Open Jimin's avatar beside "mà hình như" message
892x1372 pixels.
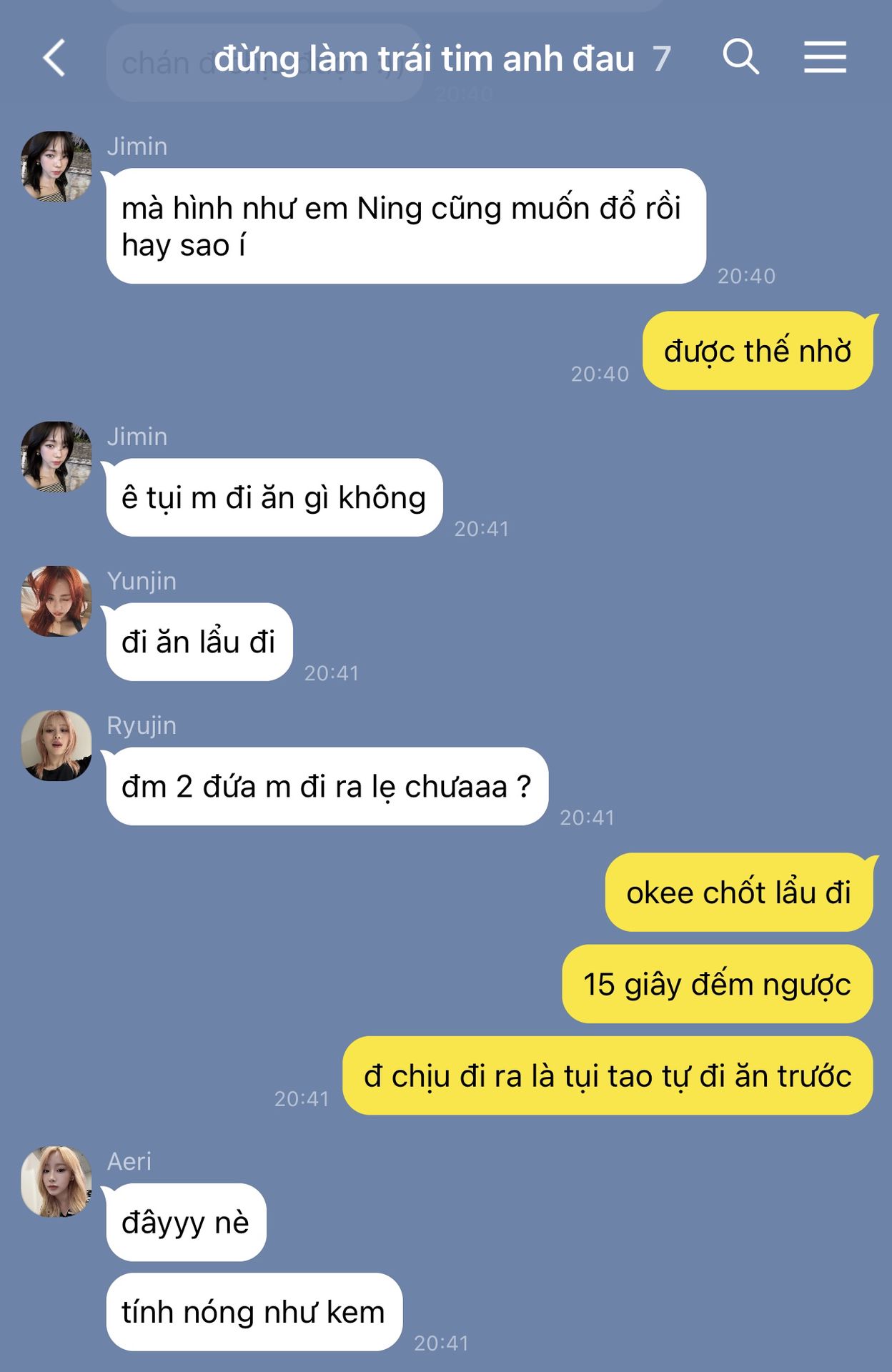[56, 166]
